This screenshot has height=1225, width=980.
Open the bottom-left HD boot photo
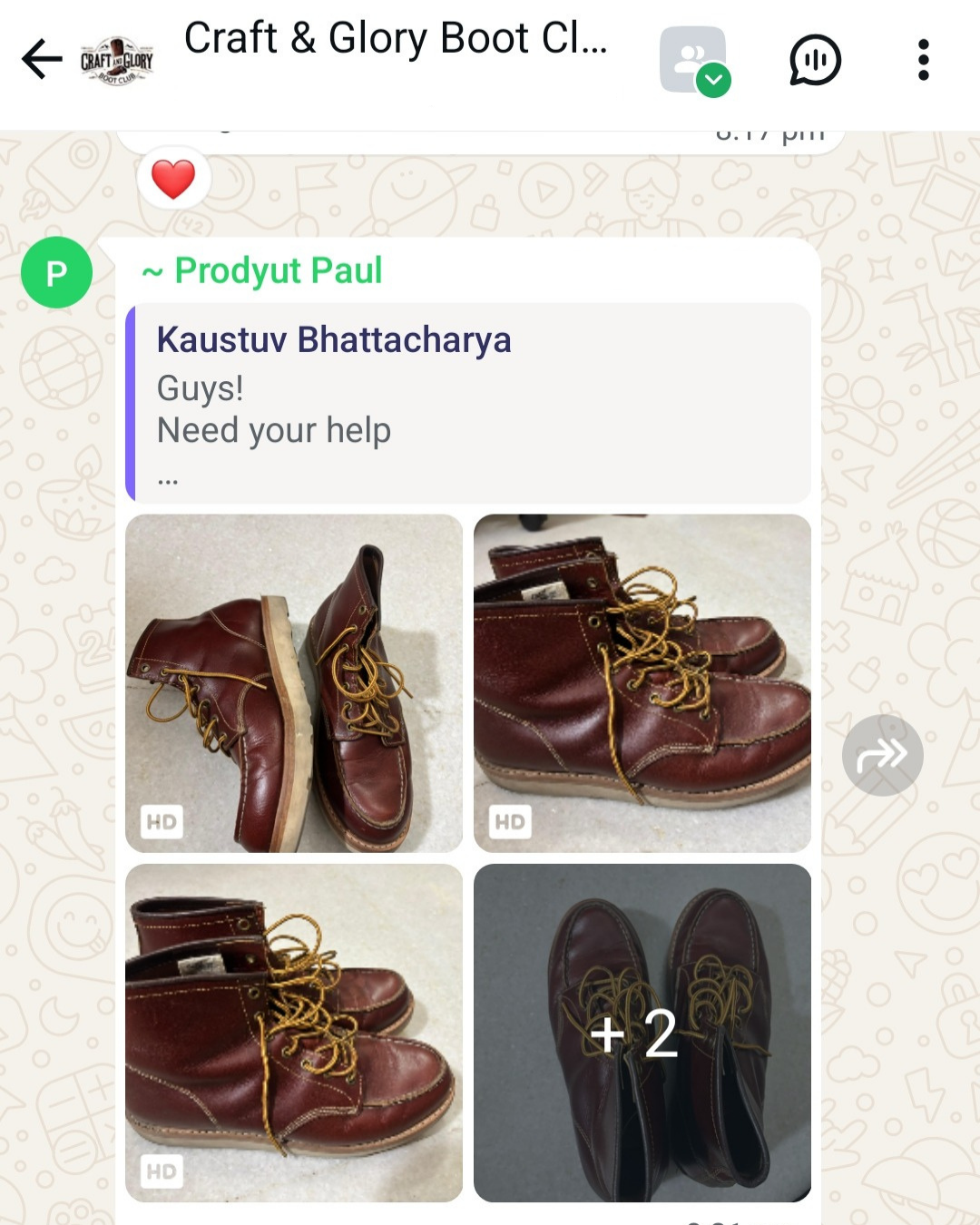coord(294,1033)
